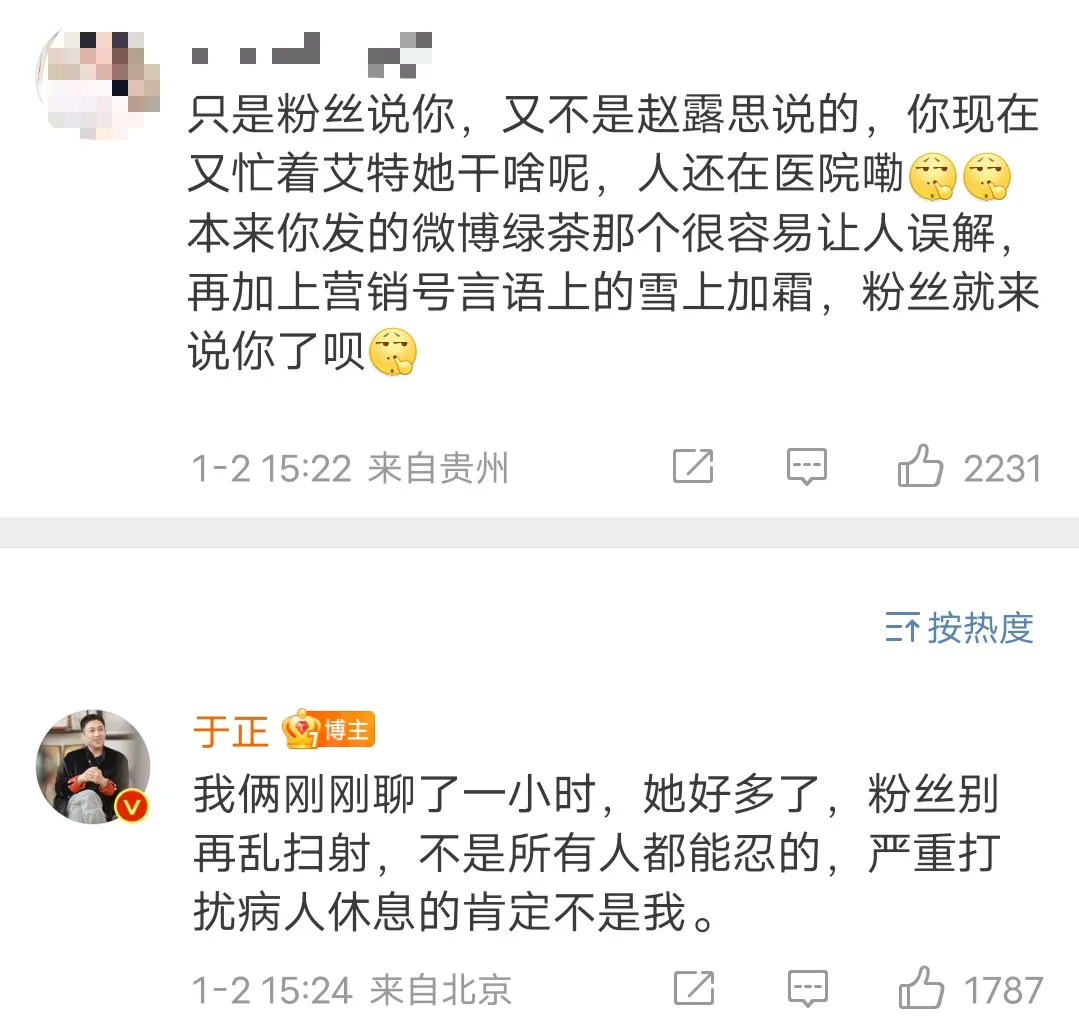Share the comment posted from 贵州
This screenshot has height=1027, width=1079.
[x=693, y=467]
